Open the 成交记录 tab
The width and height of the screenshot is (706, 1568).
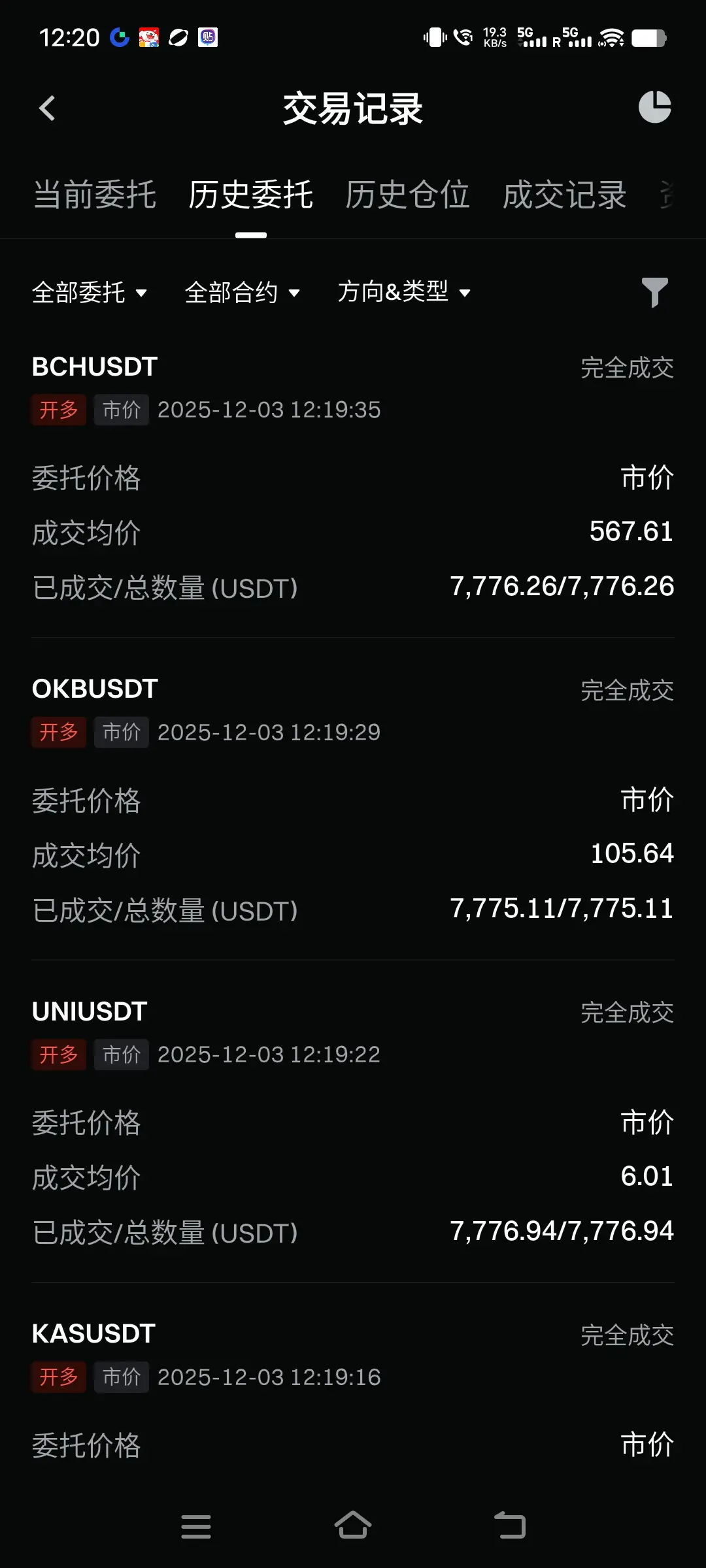pyautogui.click(x=564, y=195)
